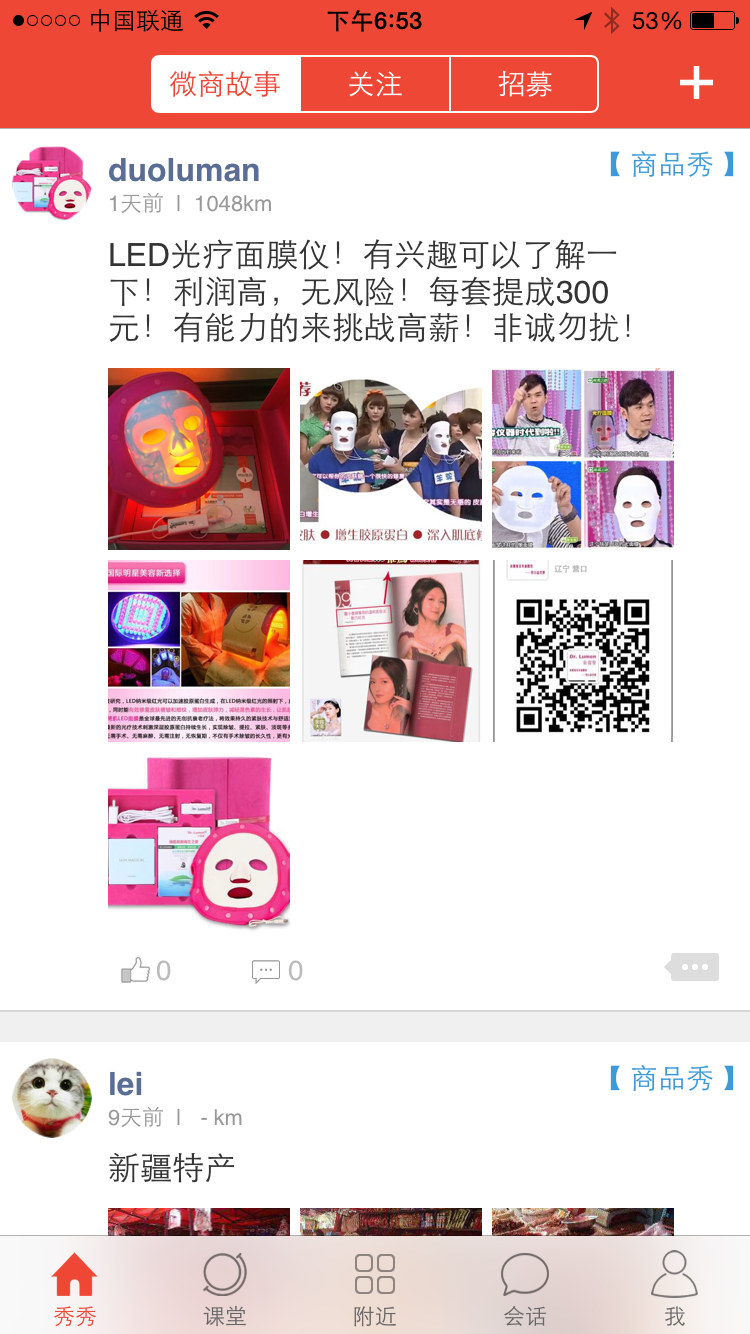Image resolution: width=750 pixels, height=1334 pixels.
Task: Switch to the 关注 tab
Action: 375,84
